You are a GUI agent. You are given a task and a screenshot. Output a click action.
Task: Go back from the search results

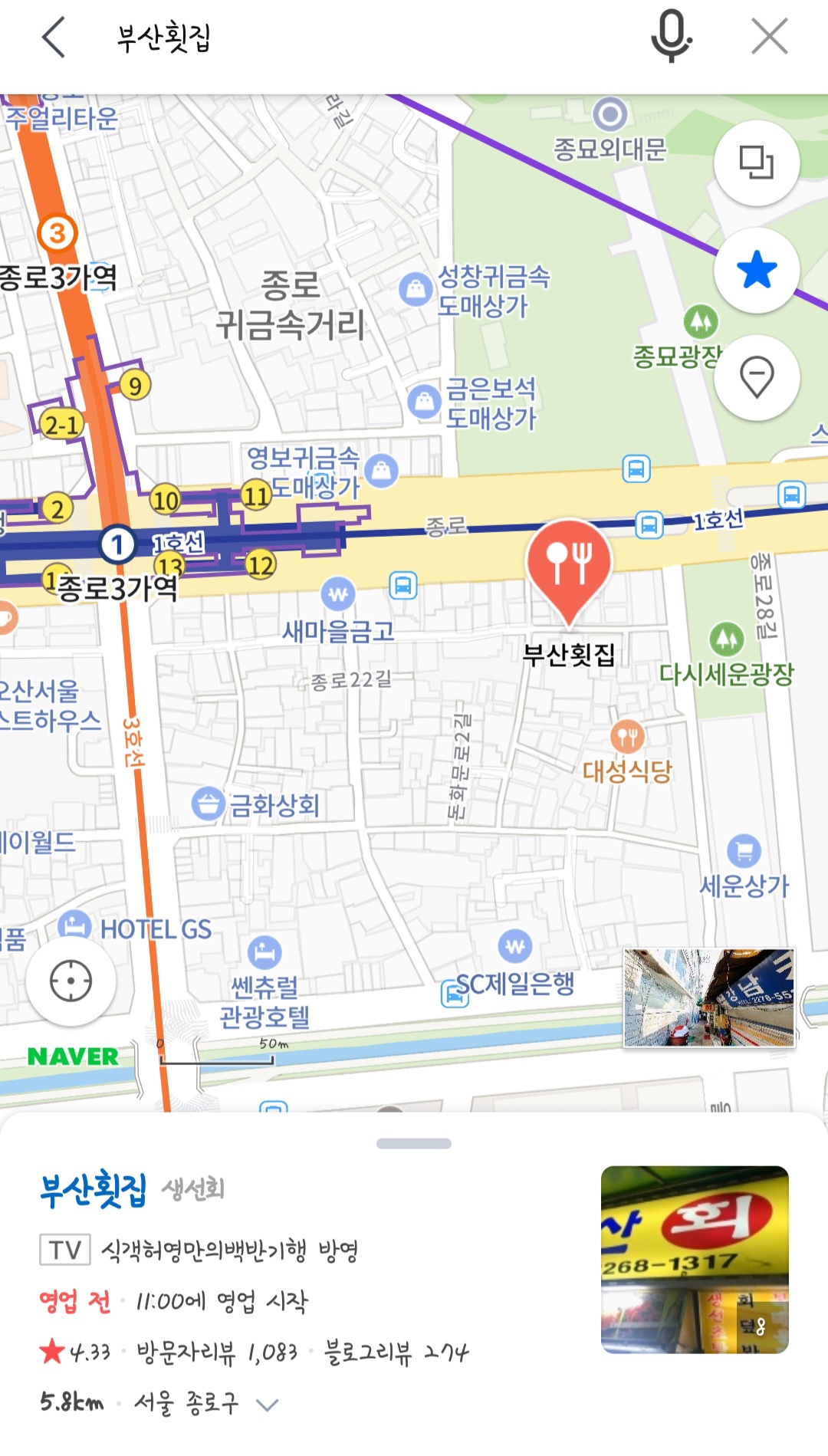pyautogui.click(x=54, y=38)
